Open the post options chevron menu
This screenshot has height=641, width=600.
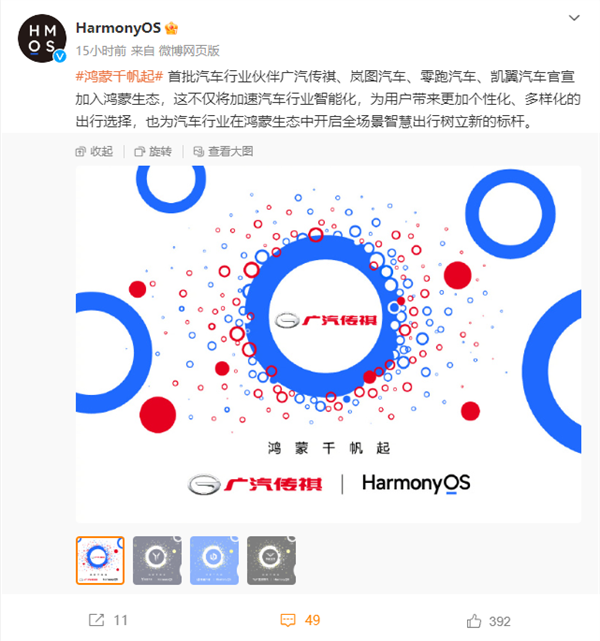pyautogui.click(x=573, y=19)
